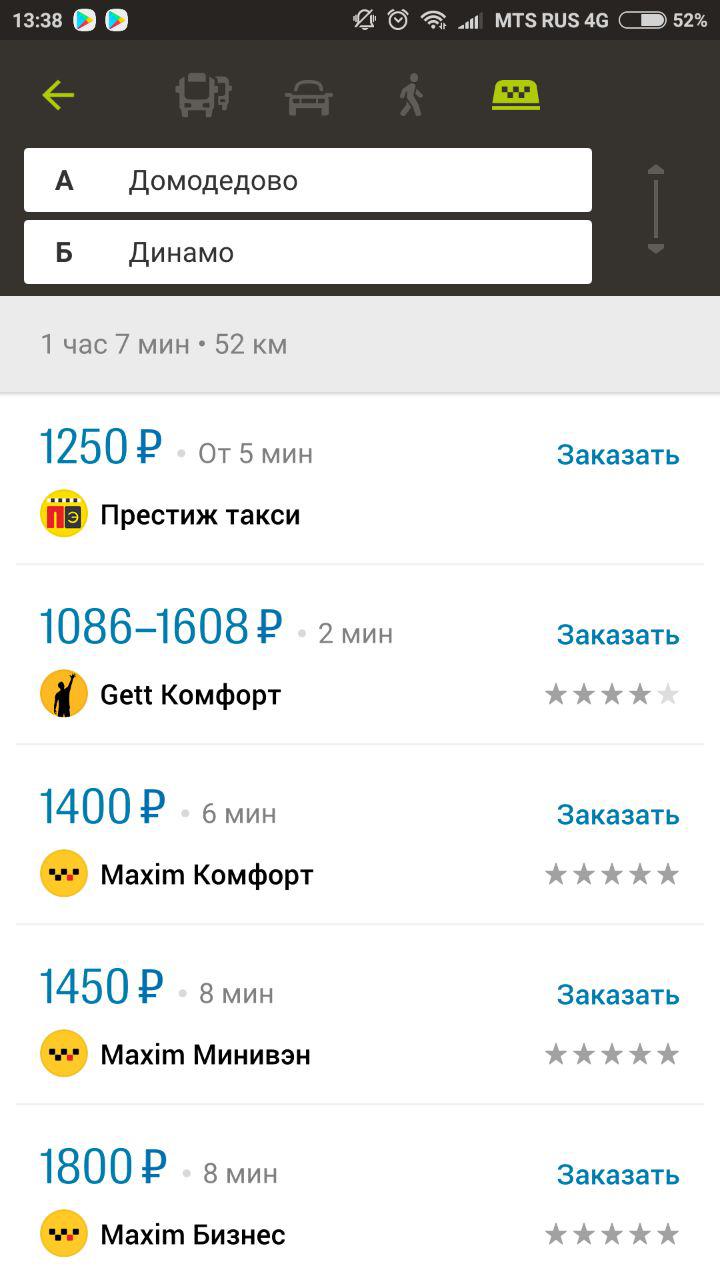Edit destination field Динамо

tap(308, 252)
